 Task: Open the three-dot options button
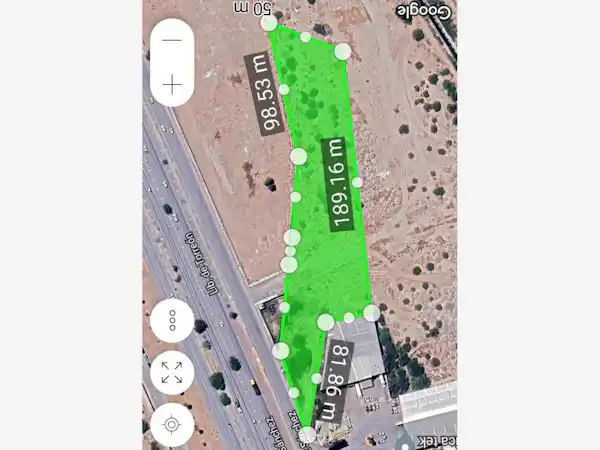point(172,320)
